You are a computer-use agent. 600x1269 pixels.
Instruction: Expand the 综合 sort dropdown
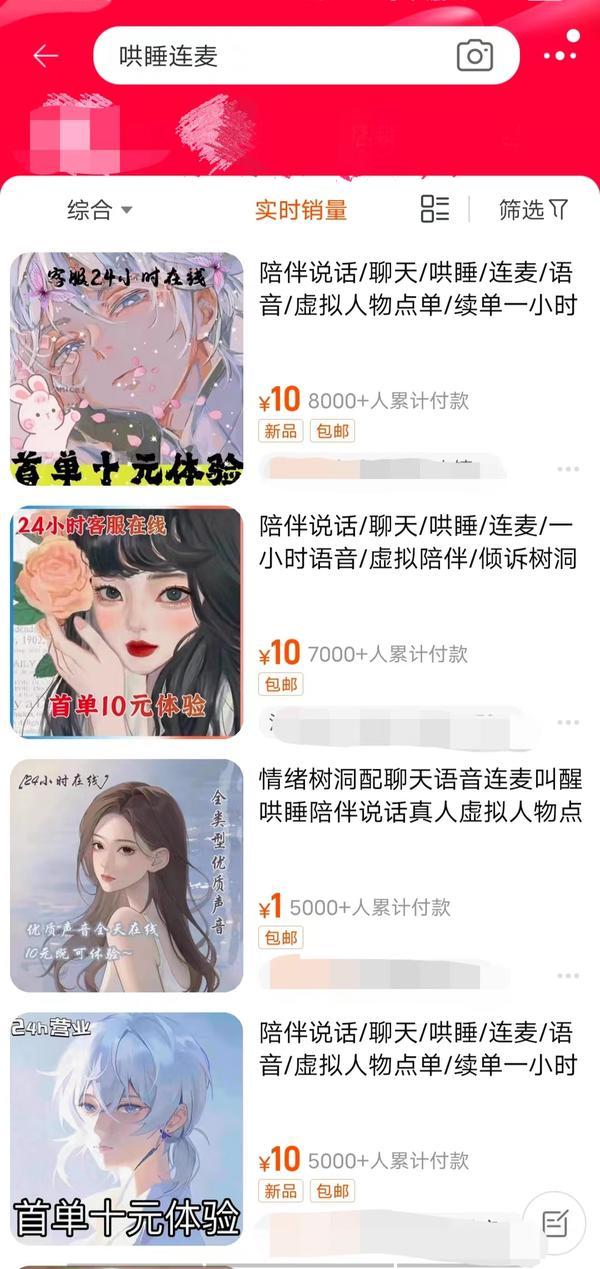(100, 210)
